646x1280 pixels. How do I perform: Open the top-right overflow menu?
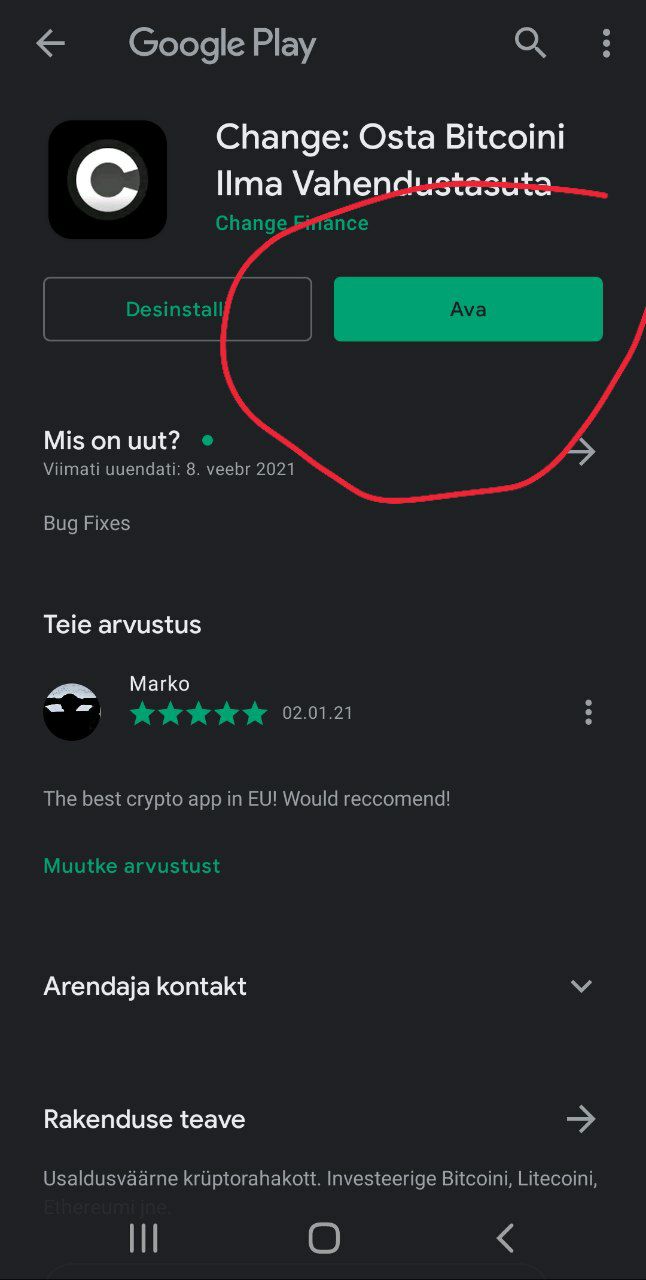point(606,43)
